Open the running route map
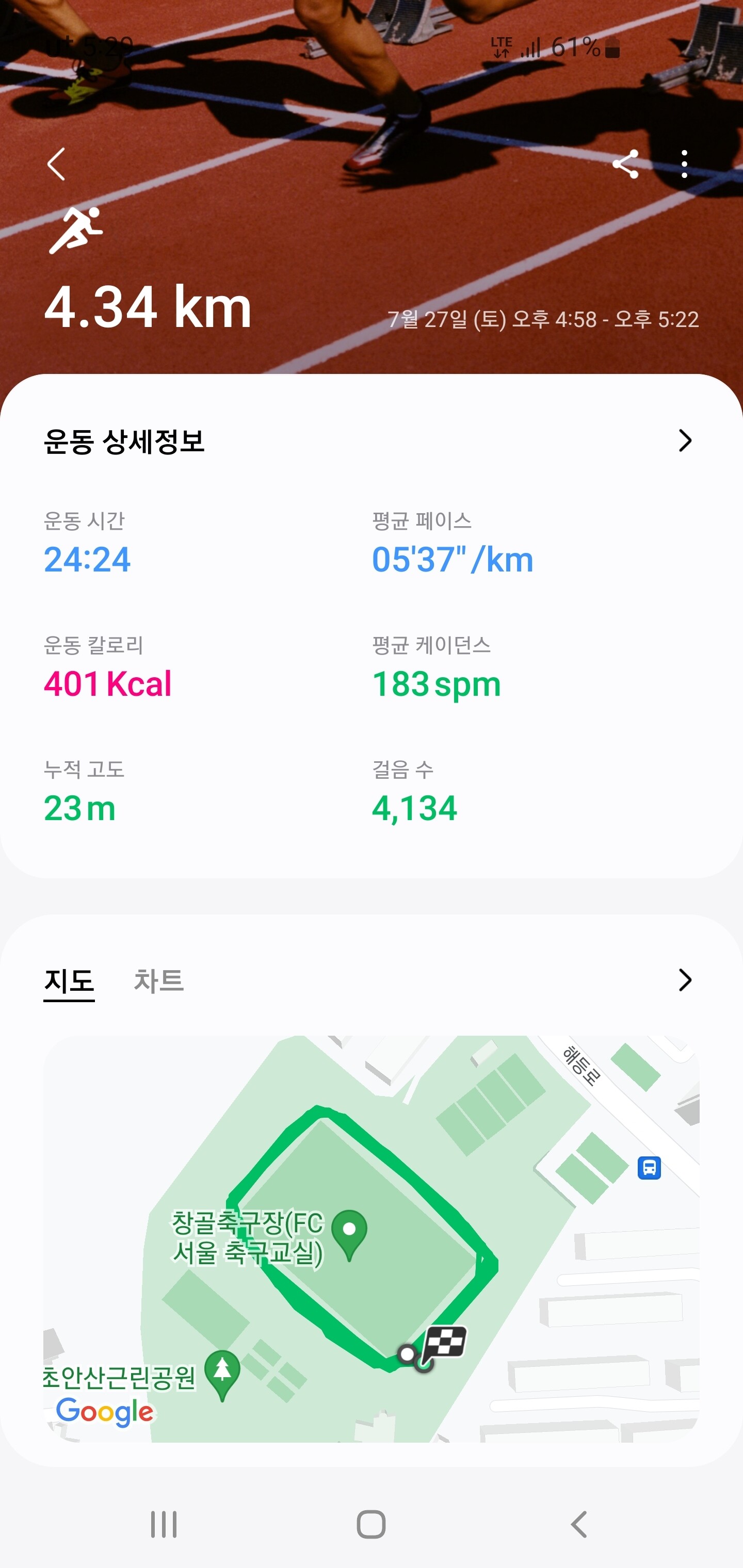Image resolution: width=743 pixels, height=1568 pixels. point(371,1238)
